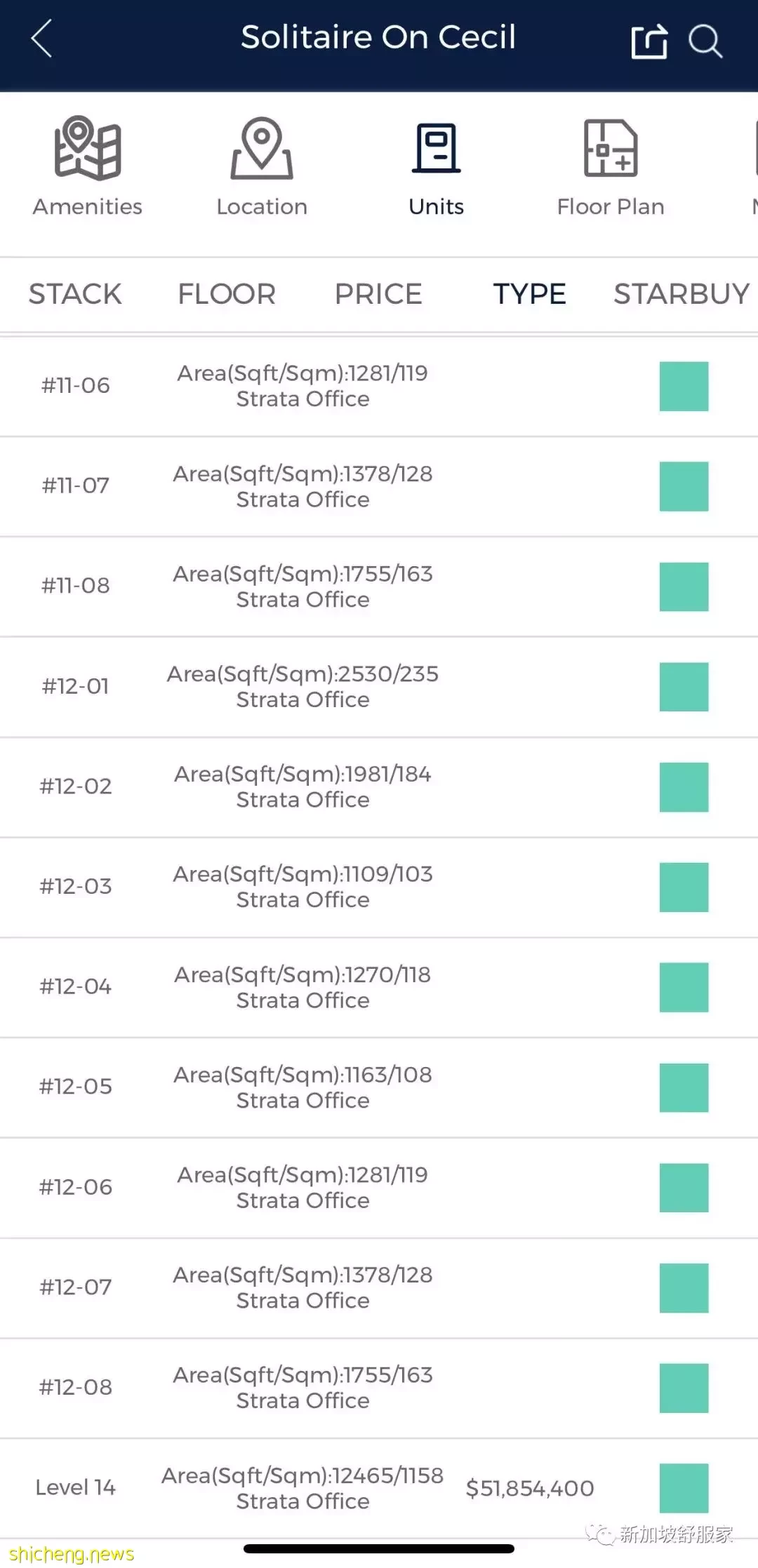Open search with the magnifier icon
Viewport: 758px width, 1568px height.
(705, 41)
